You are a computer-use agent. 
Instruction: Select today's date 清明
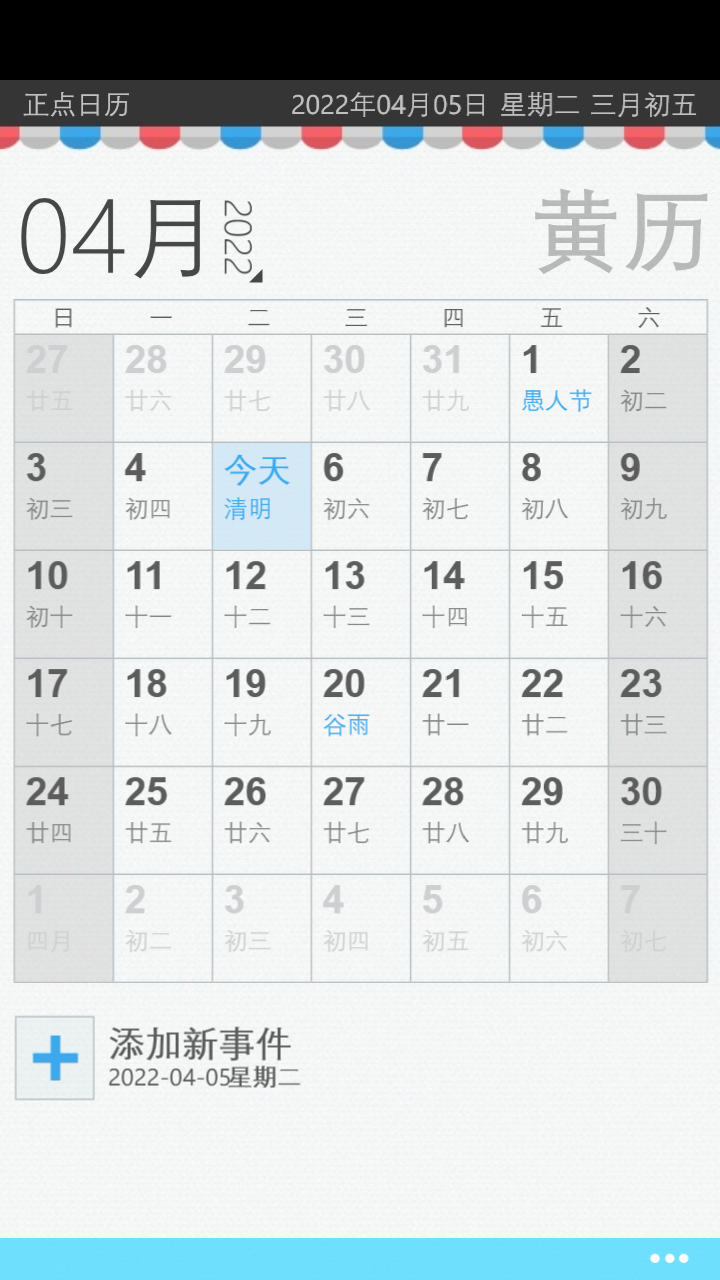[x=261, y=496]
